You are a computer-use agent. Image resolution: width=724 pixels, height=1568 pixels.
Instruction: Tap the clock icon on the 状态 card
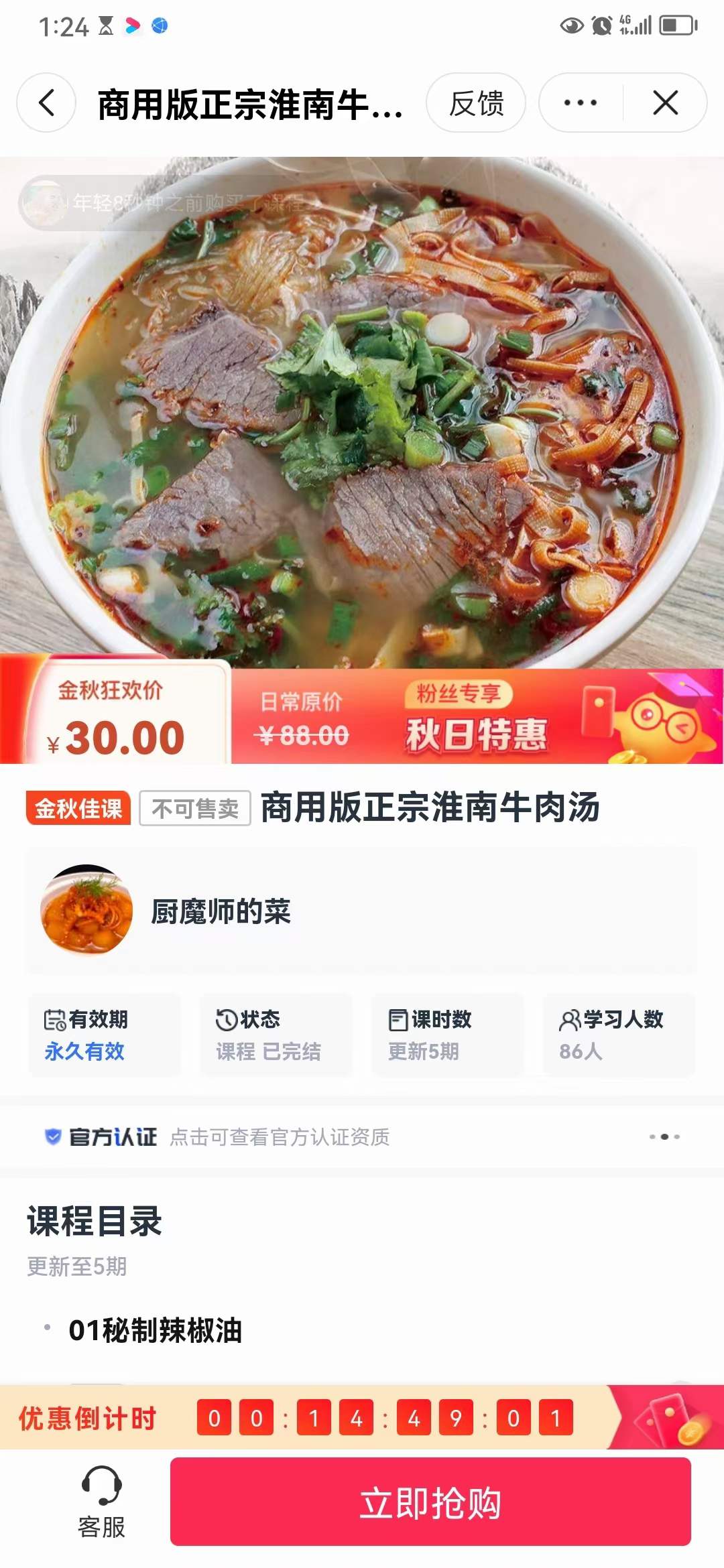[227, 1019]
